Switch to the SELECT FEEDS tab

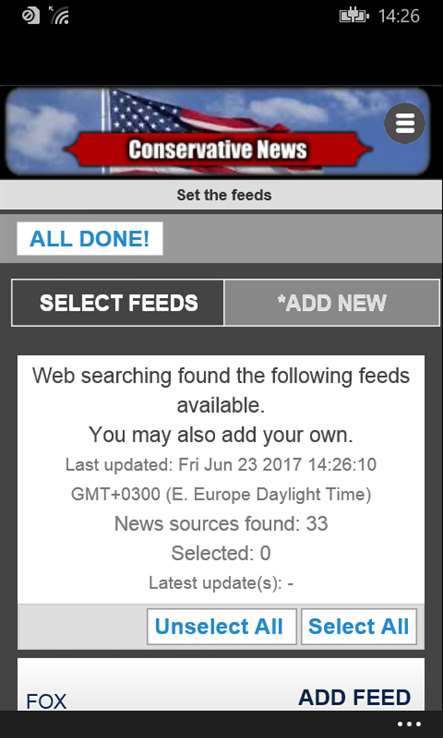pyautogui.click(x=118, y=303)
